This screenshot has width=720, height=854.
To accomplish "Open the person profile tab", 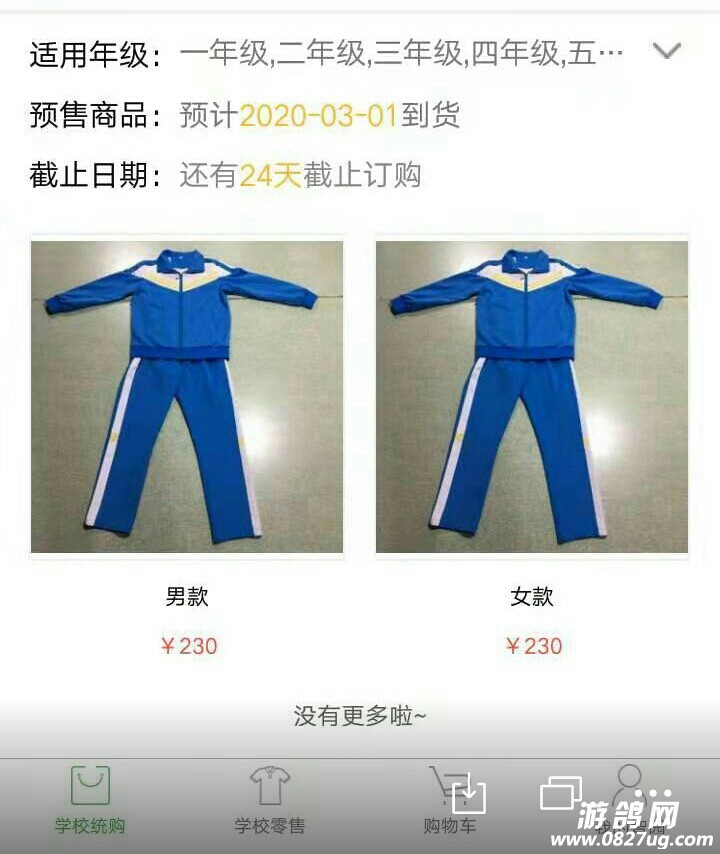I will pos(630,790).
